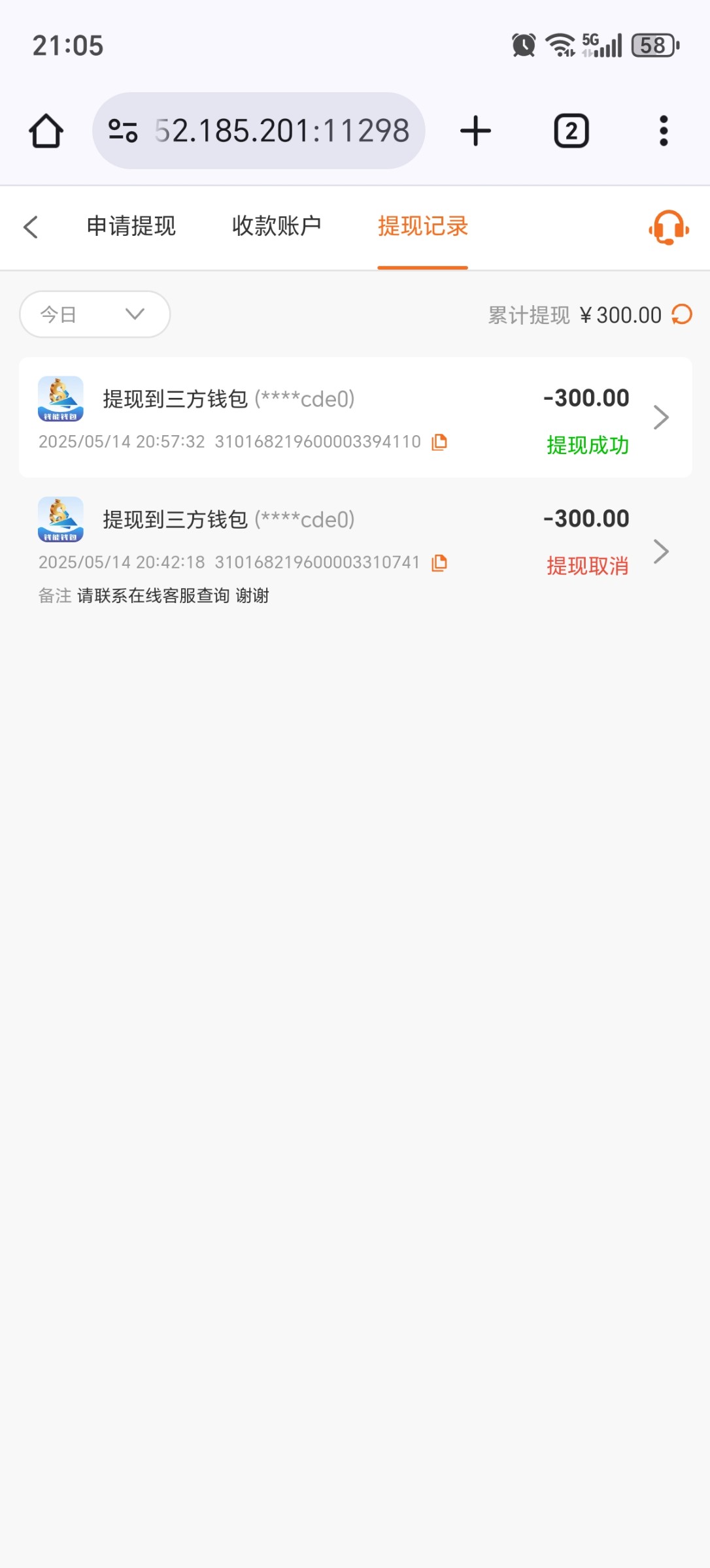
Task: Open browser home page
Action: [46, 131]
